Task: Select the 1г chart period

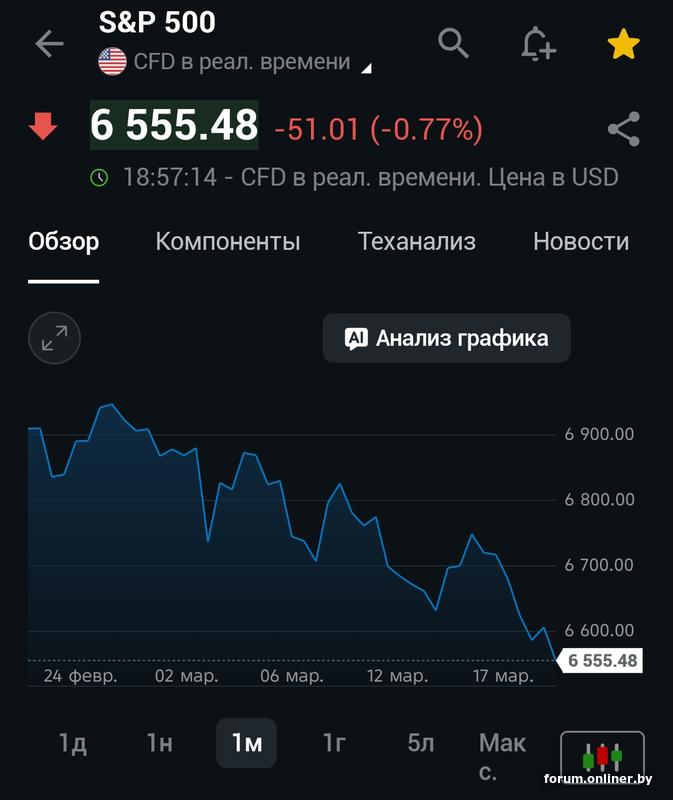Action: (334, 743)
